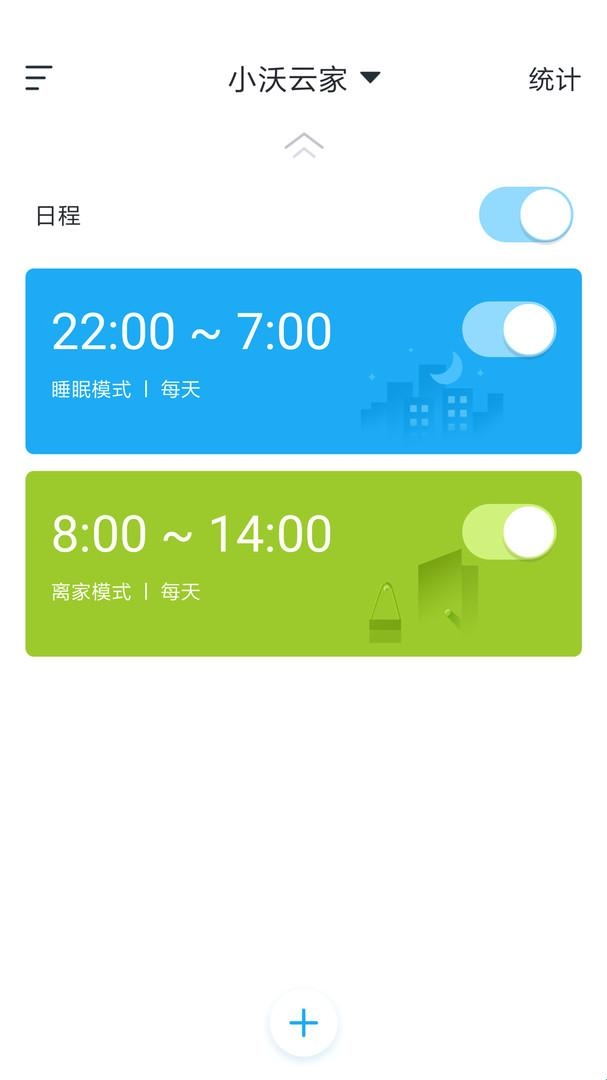This screenshot has height=1080, width=607.
Task: Collapse the panel with the up chevron
Action: 303,146
